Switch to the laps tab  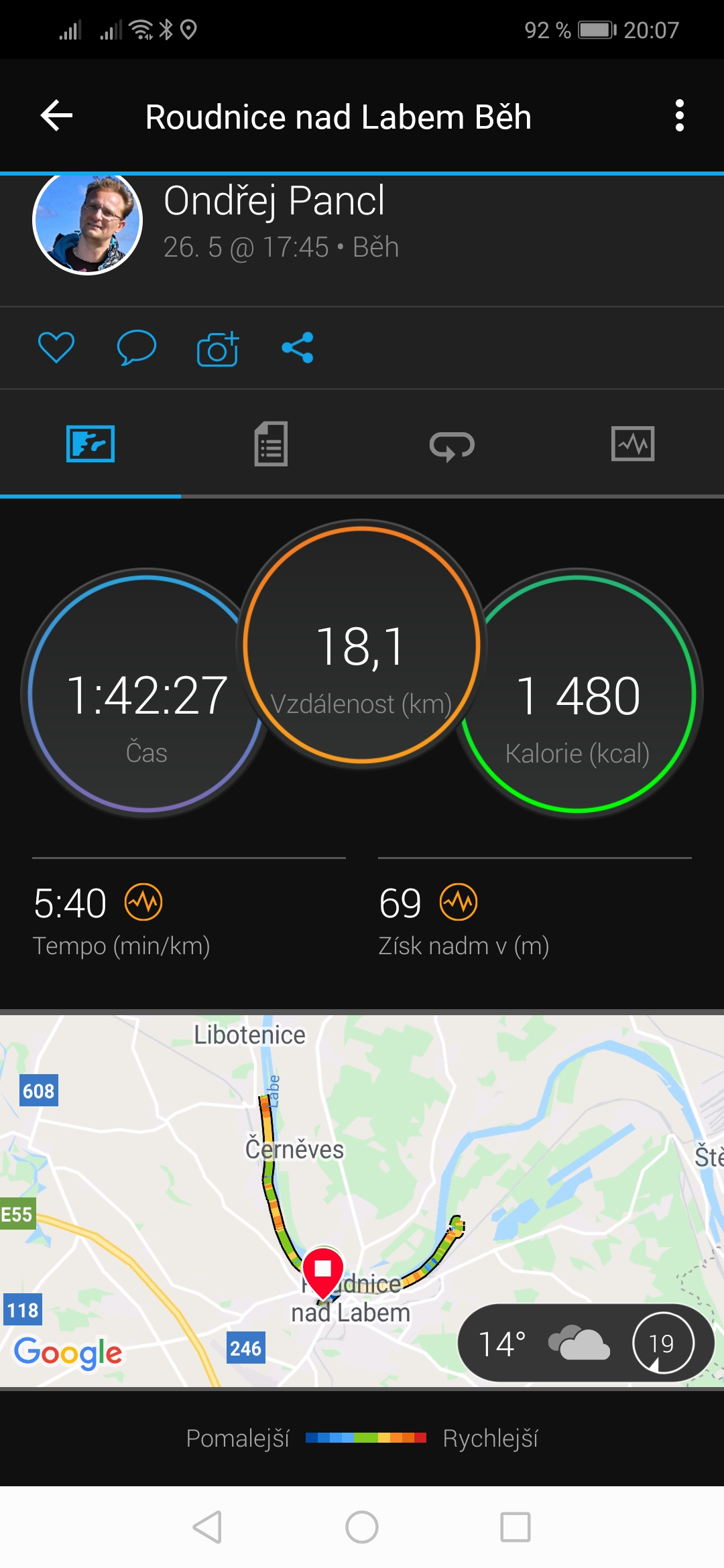click(452, 446)
